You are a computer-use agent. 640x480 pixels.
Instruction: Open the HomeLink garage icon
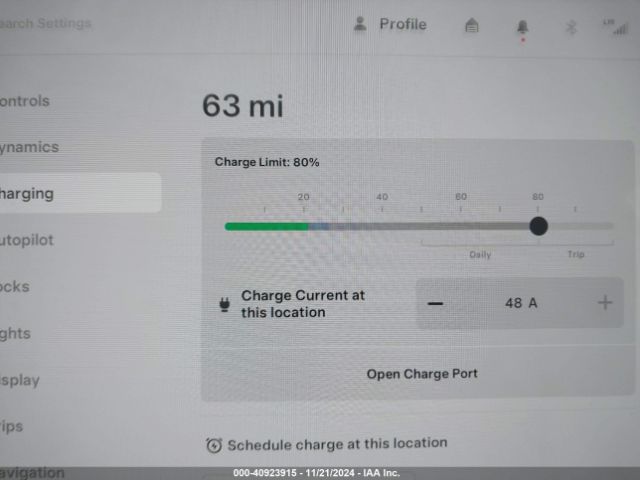coord(472,26)
